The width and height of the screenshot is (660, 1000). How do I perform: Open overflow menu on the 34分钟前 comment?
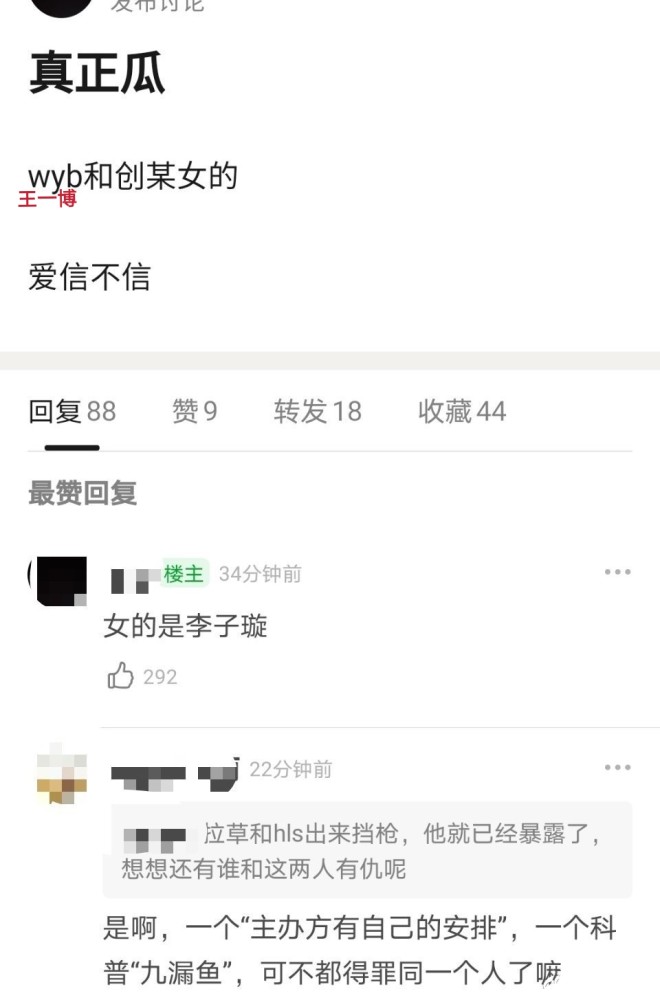[617, 572]
